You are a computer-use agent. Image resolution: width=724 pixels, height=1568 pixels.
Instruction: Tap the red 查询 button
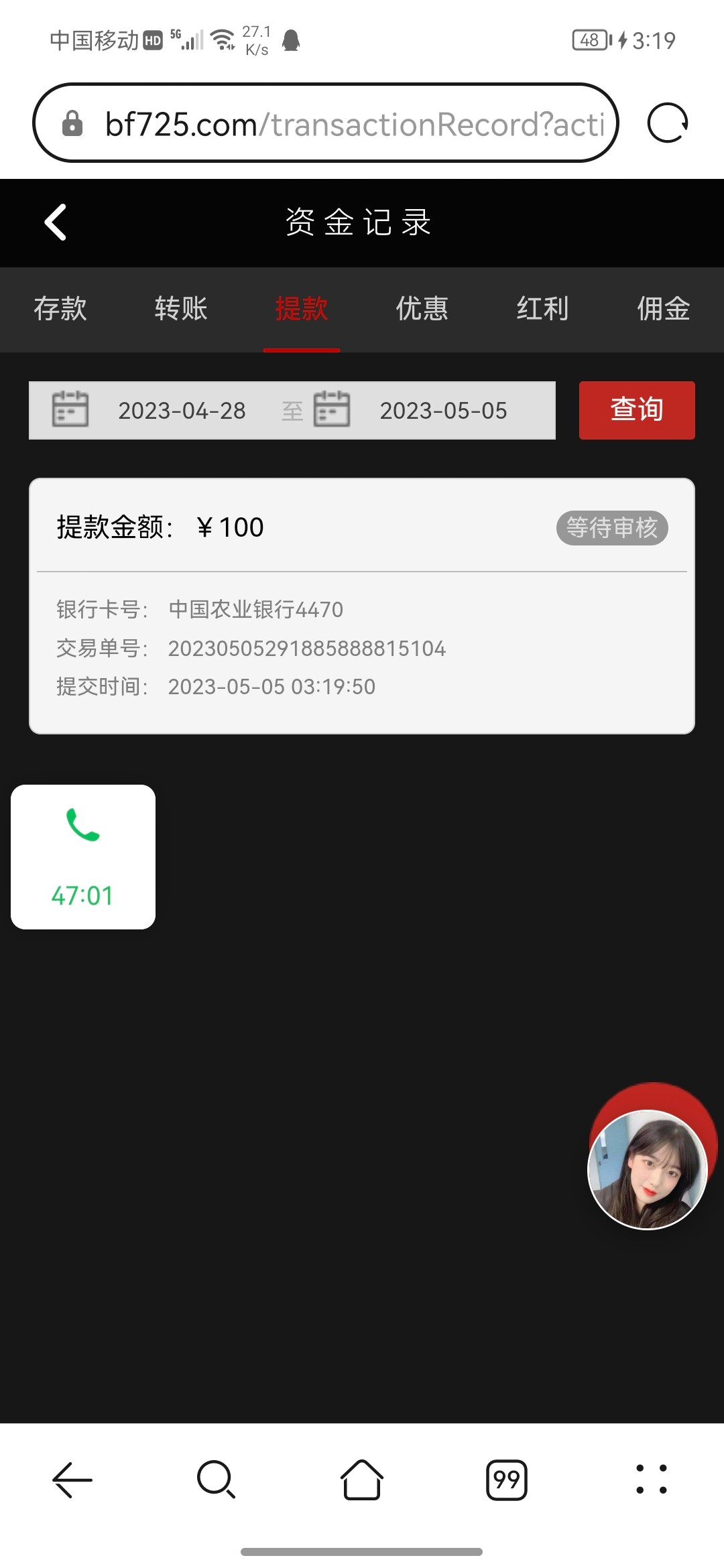(x=636, y=410)
